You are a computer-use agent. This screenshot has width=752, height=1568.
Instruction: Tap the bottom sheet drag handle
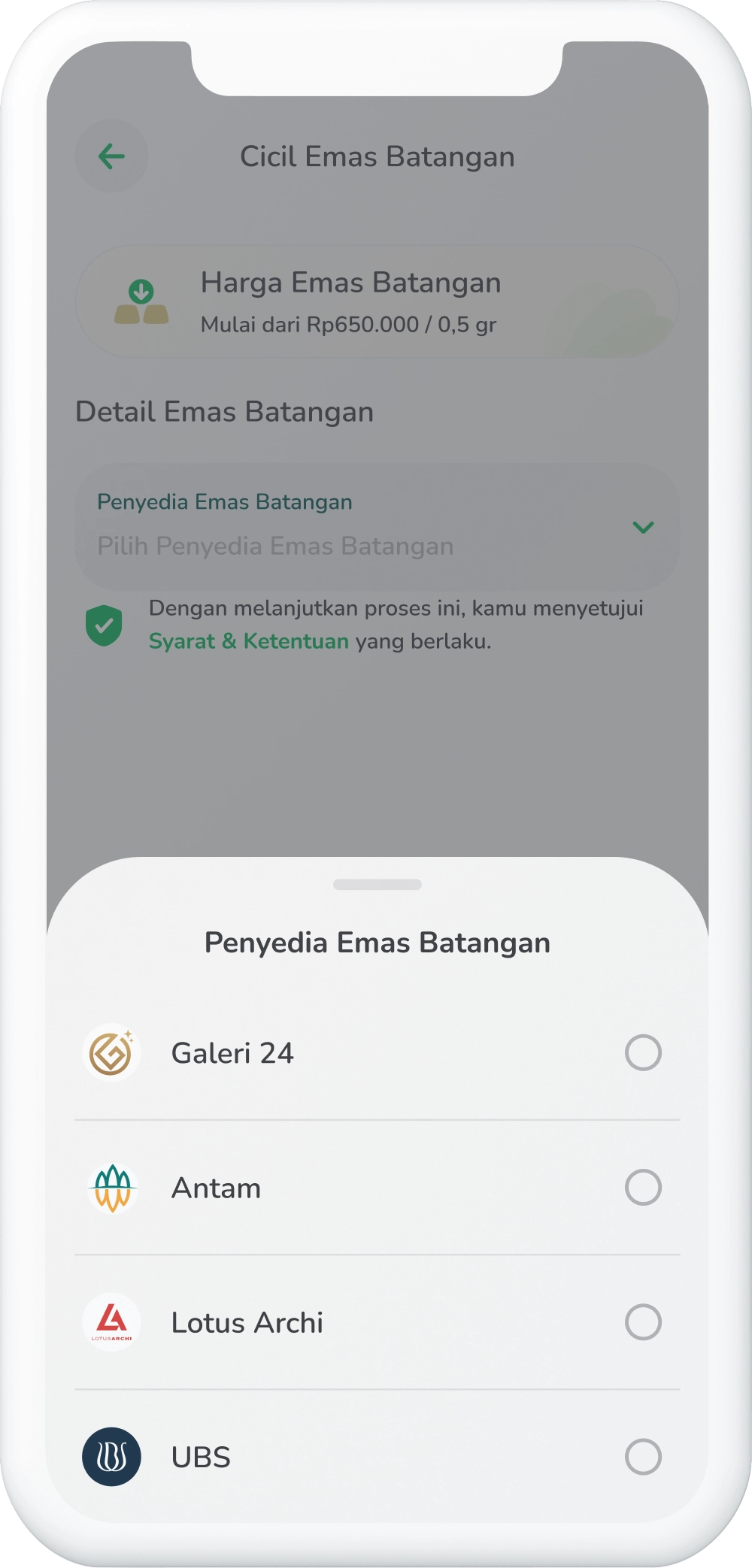(377, 885)
